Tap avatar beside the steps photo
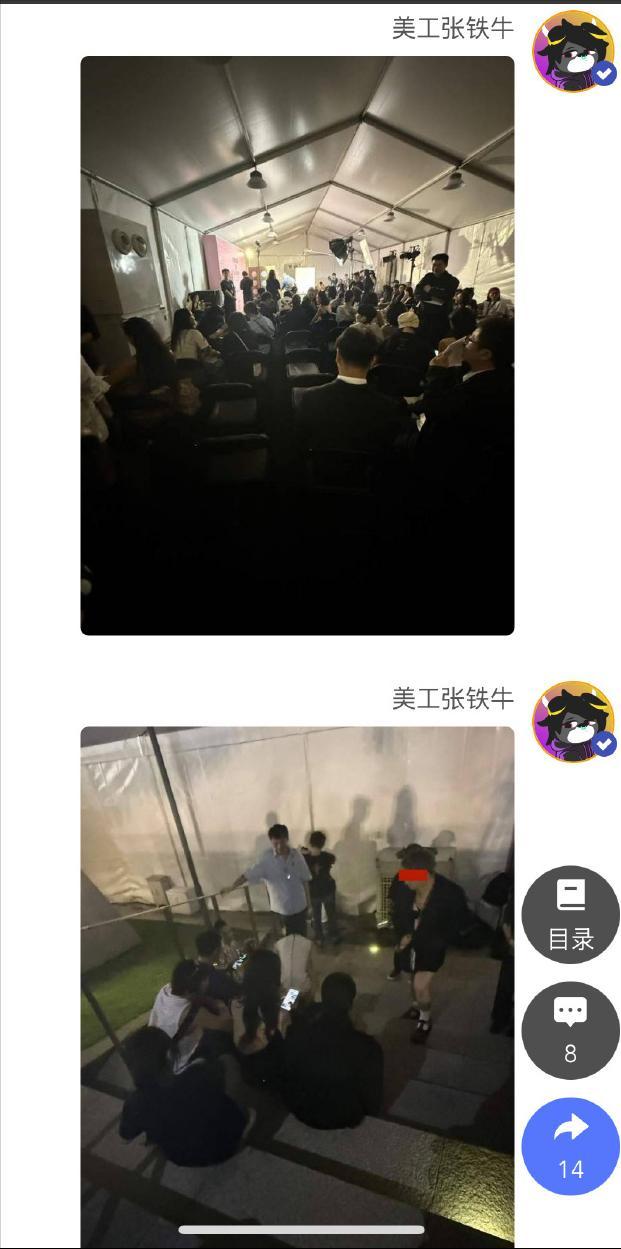The height and width of the screenshot is (1249, 621). point(573,721)
